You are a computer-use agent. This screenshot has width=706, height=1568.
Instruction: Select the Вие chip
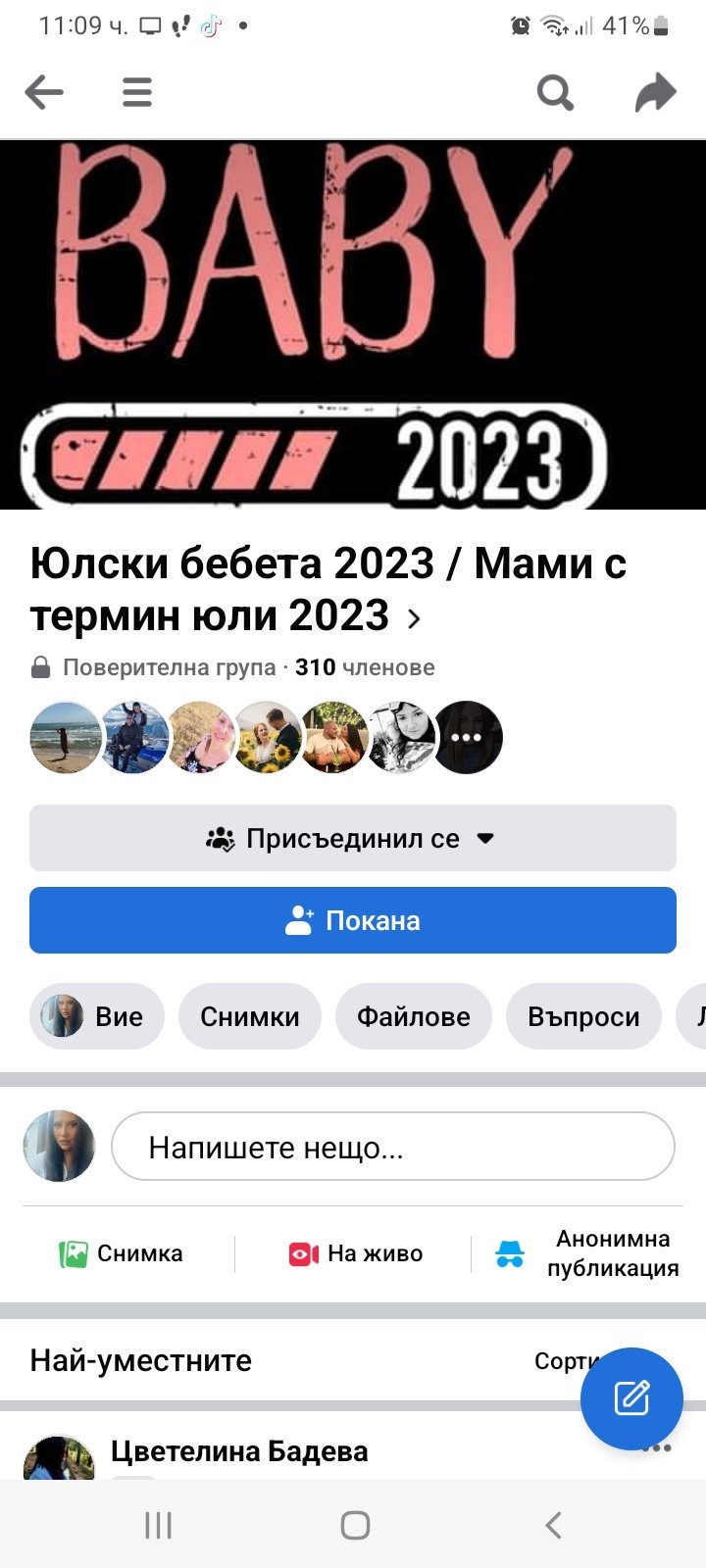(x=97, y=1016)
